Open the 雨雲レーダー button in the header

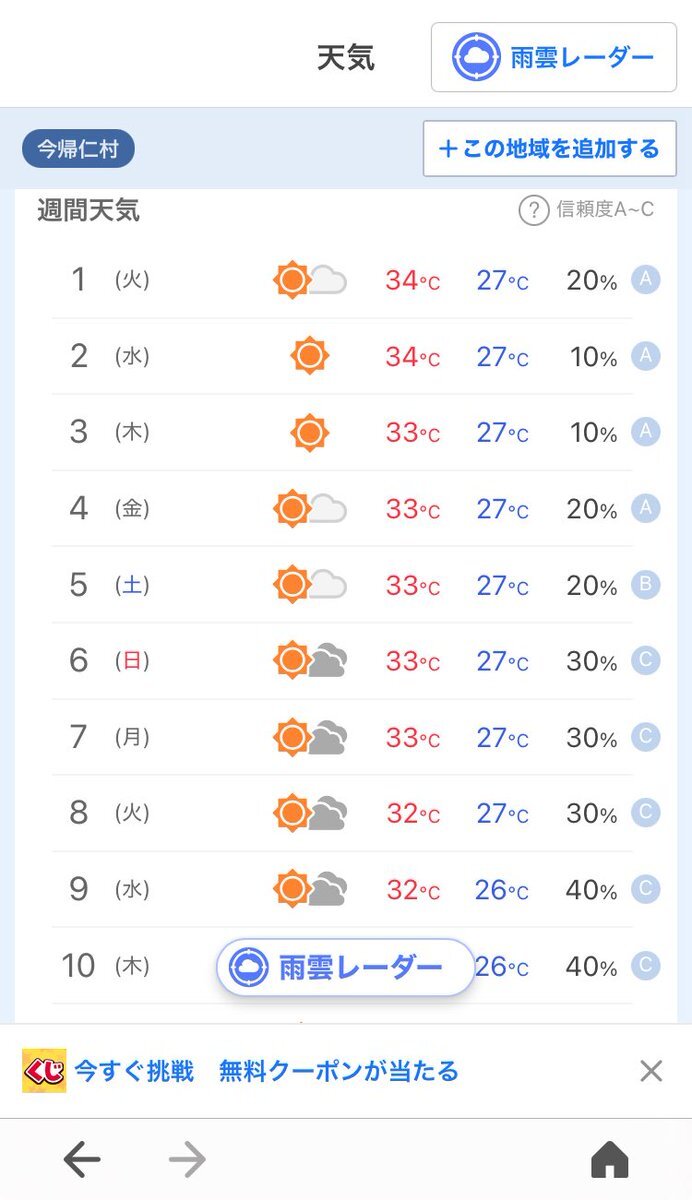[x=553, y=57]
